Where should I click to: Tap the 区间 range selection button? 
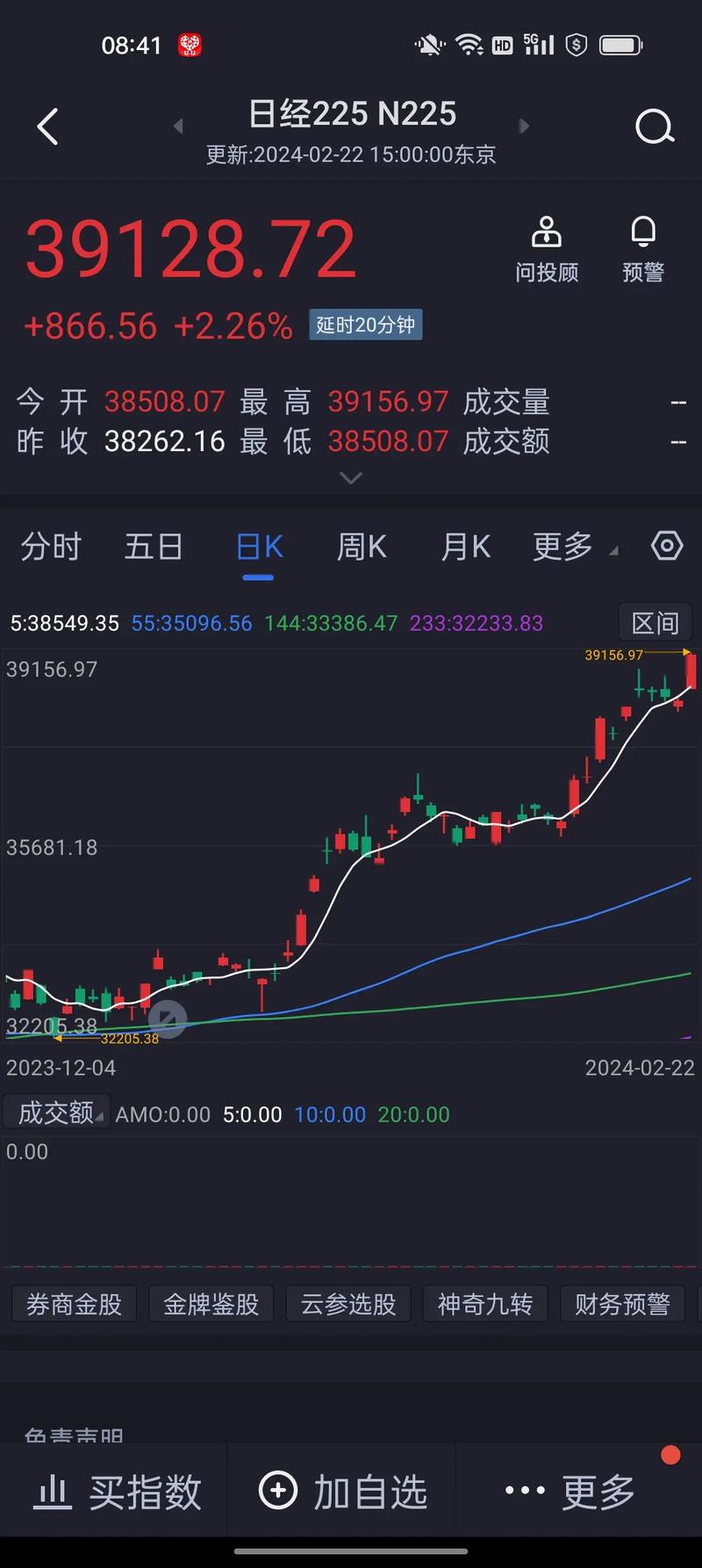point(655,622)
